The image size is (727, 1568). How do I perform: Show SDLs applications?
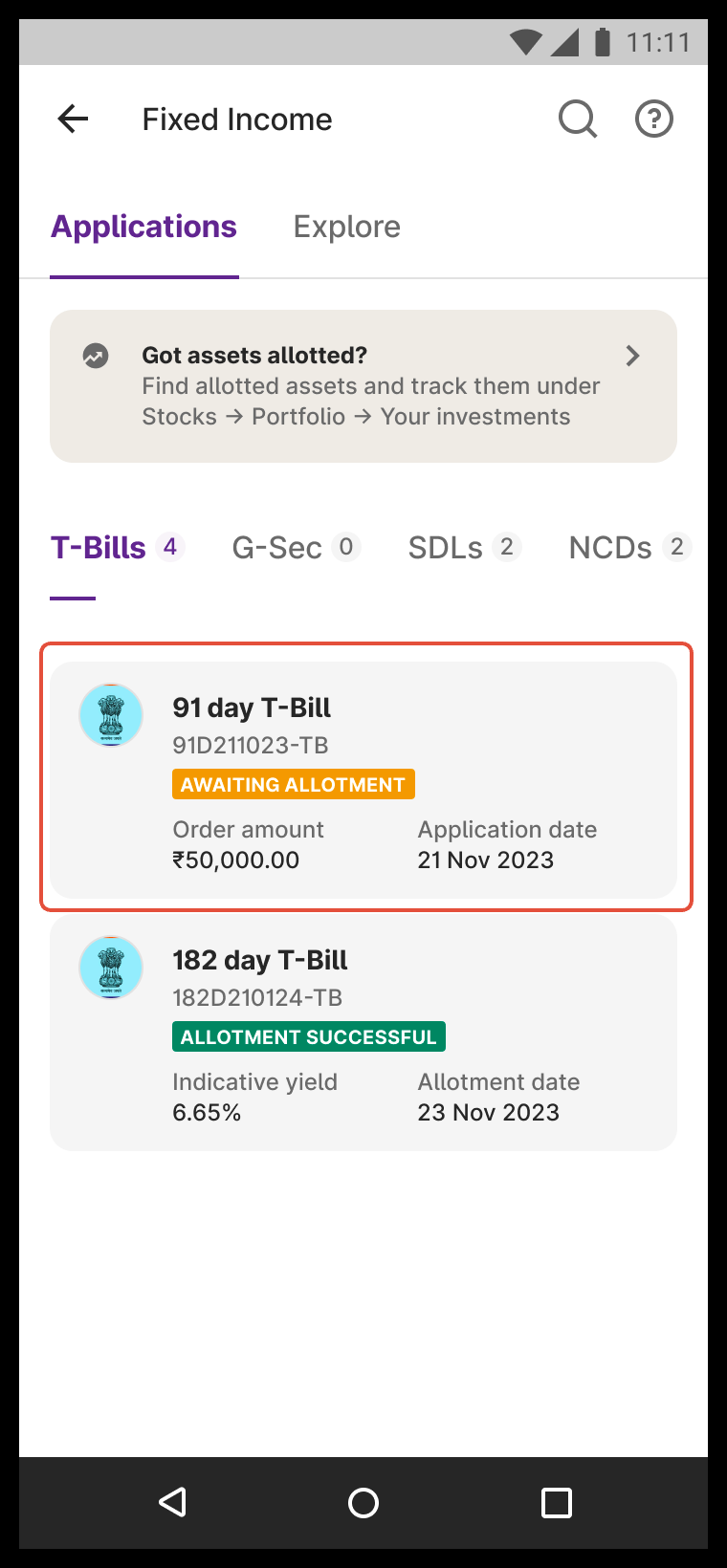tap(464, 548)
